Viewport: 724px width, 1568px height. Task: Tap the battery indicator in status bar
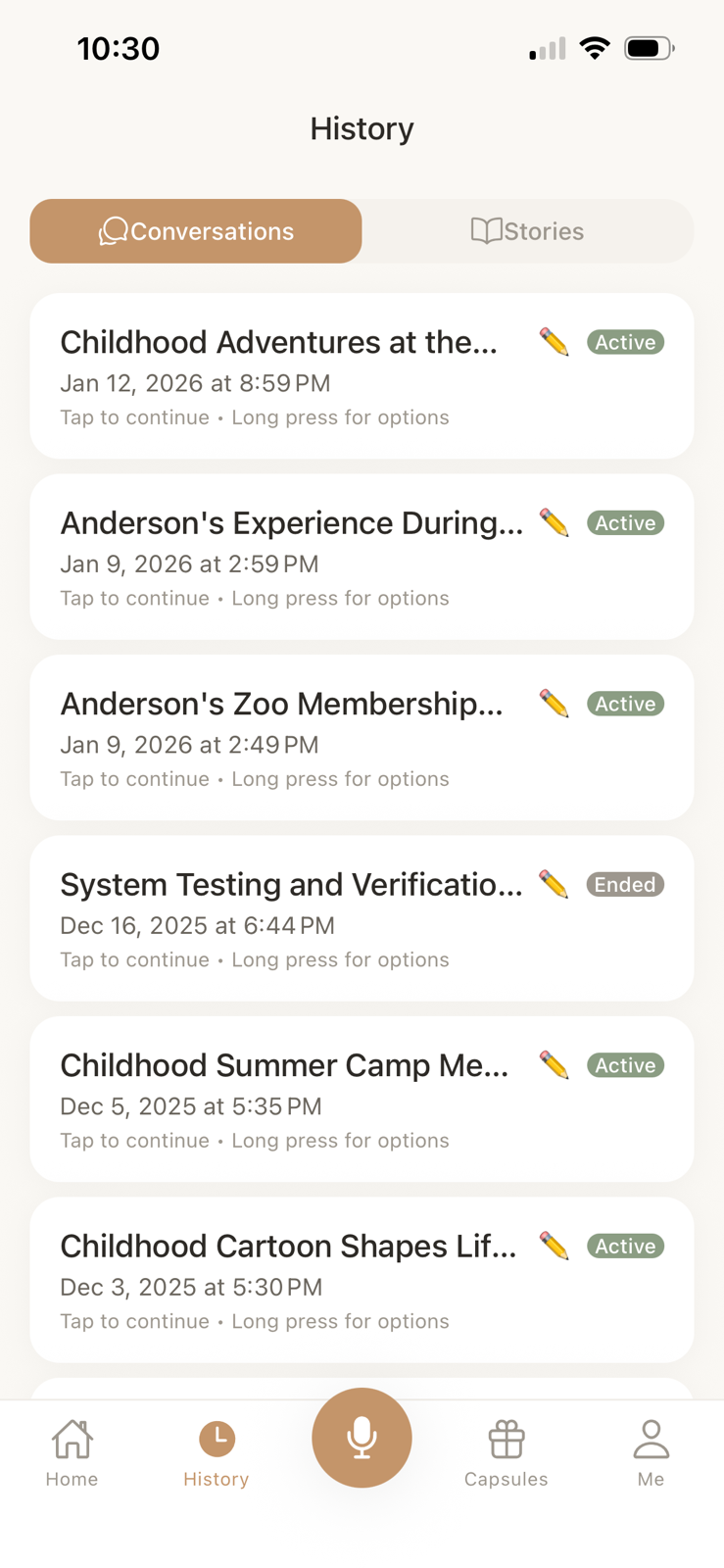pos(649,47)
